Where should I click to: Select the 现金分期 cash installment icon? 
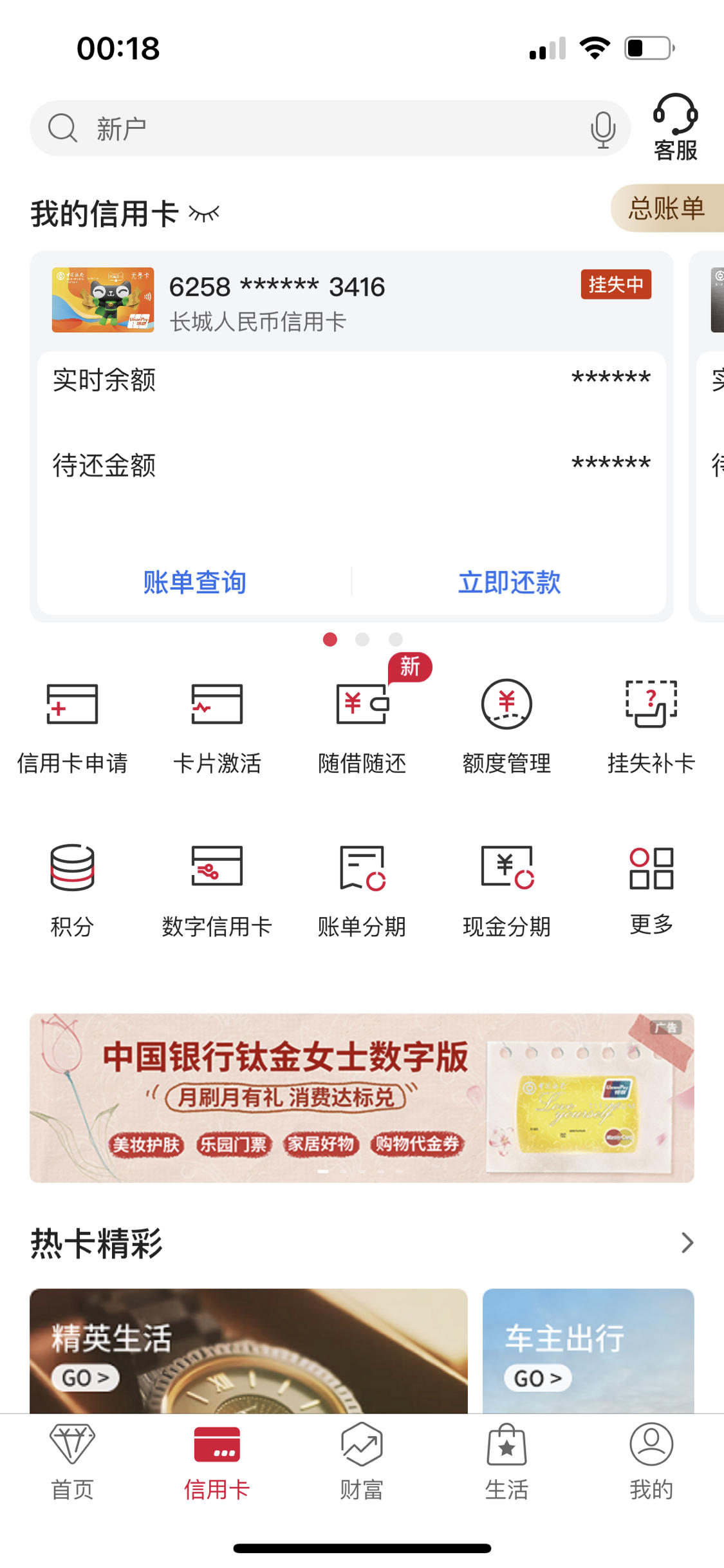(506, 885)
